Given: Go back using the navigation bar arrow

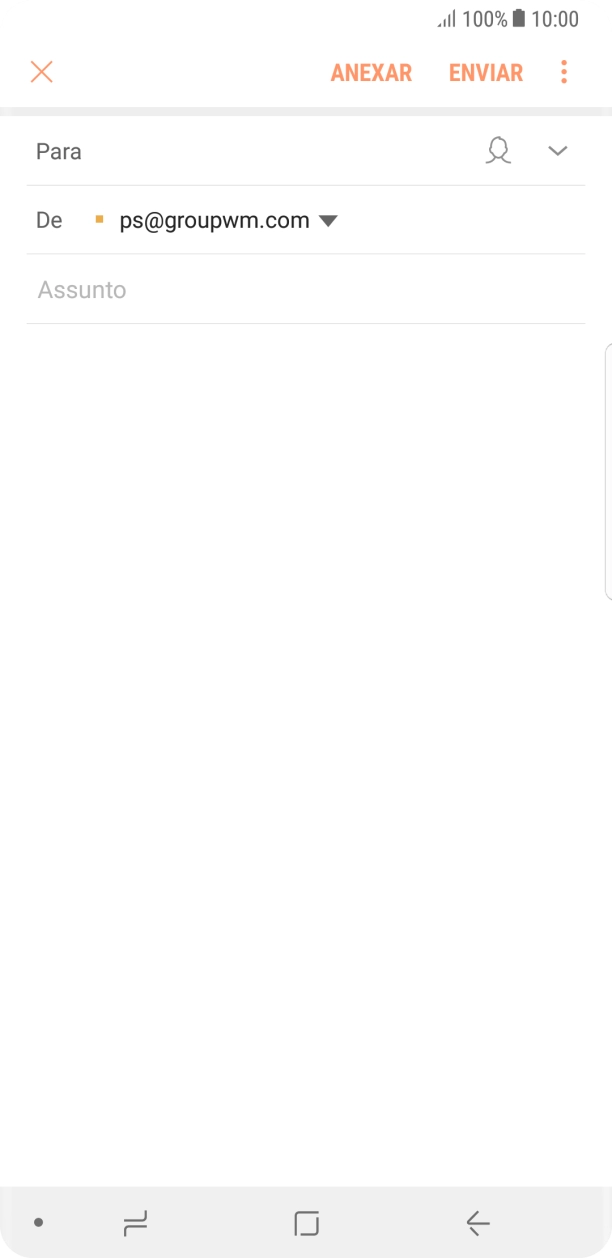Looking at the screenshot, I should (x=478, y=1222).
